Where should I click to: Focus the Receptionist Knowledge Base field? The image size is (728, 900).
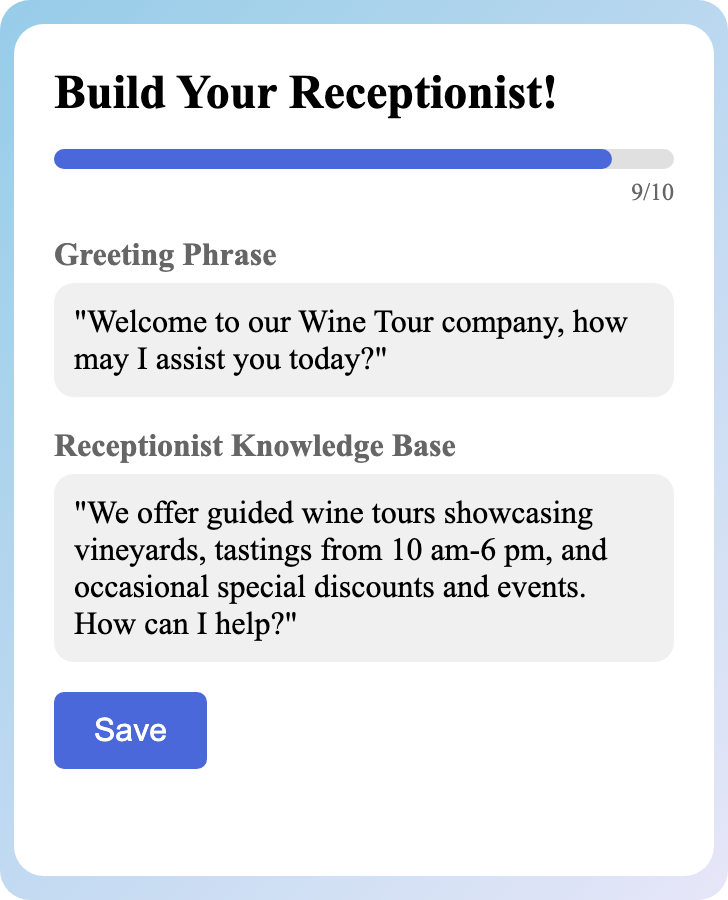pos(363,568)
